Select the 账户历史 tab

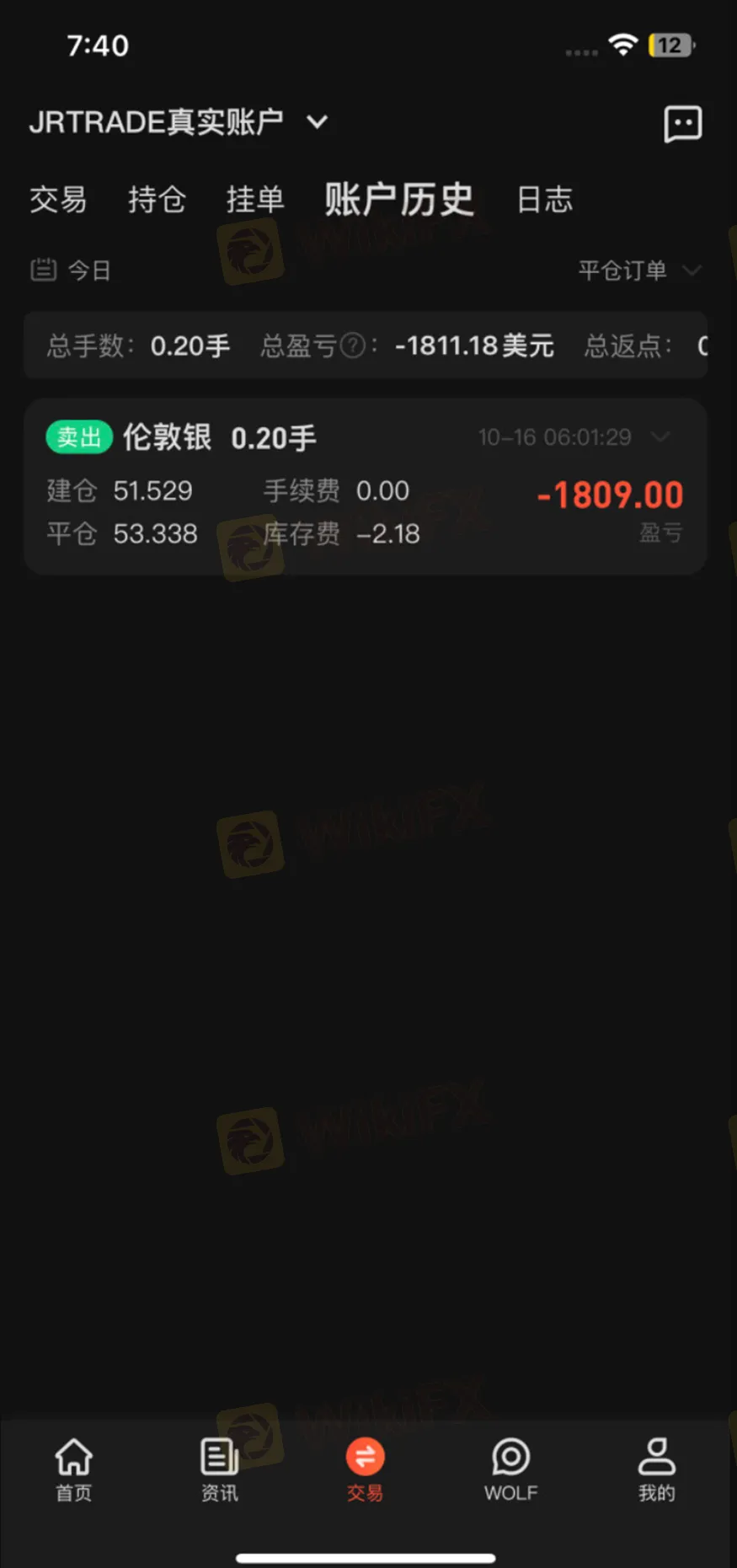(x=399, y=201)
